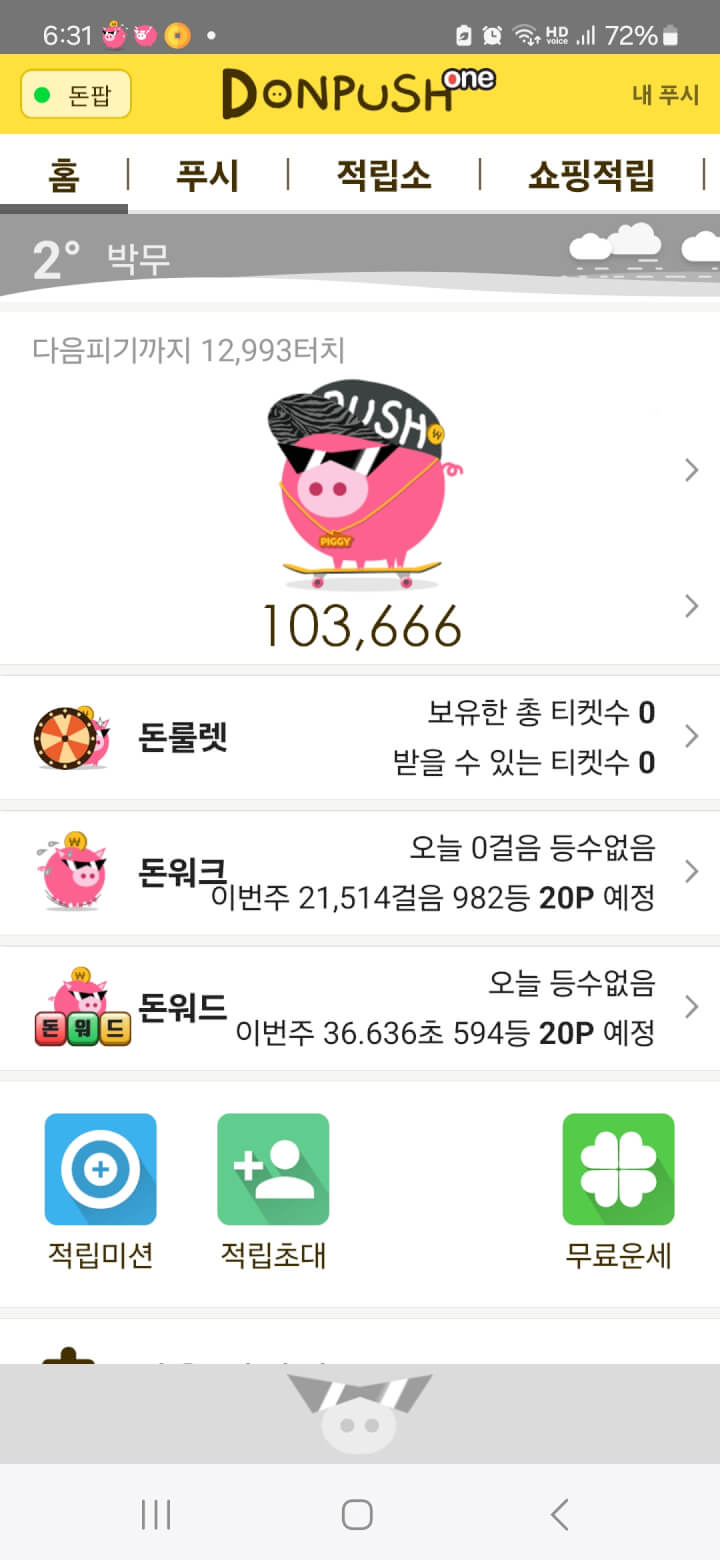Switch to the 푸시 tab
Viewport: 720px width, 1560px height.
coord(208,176)
